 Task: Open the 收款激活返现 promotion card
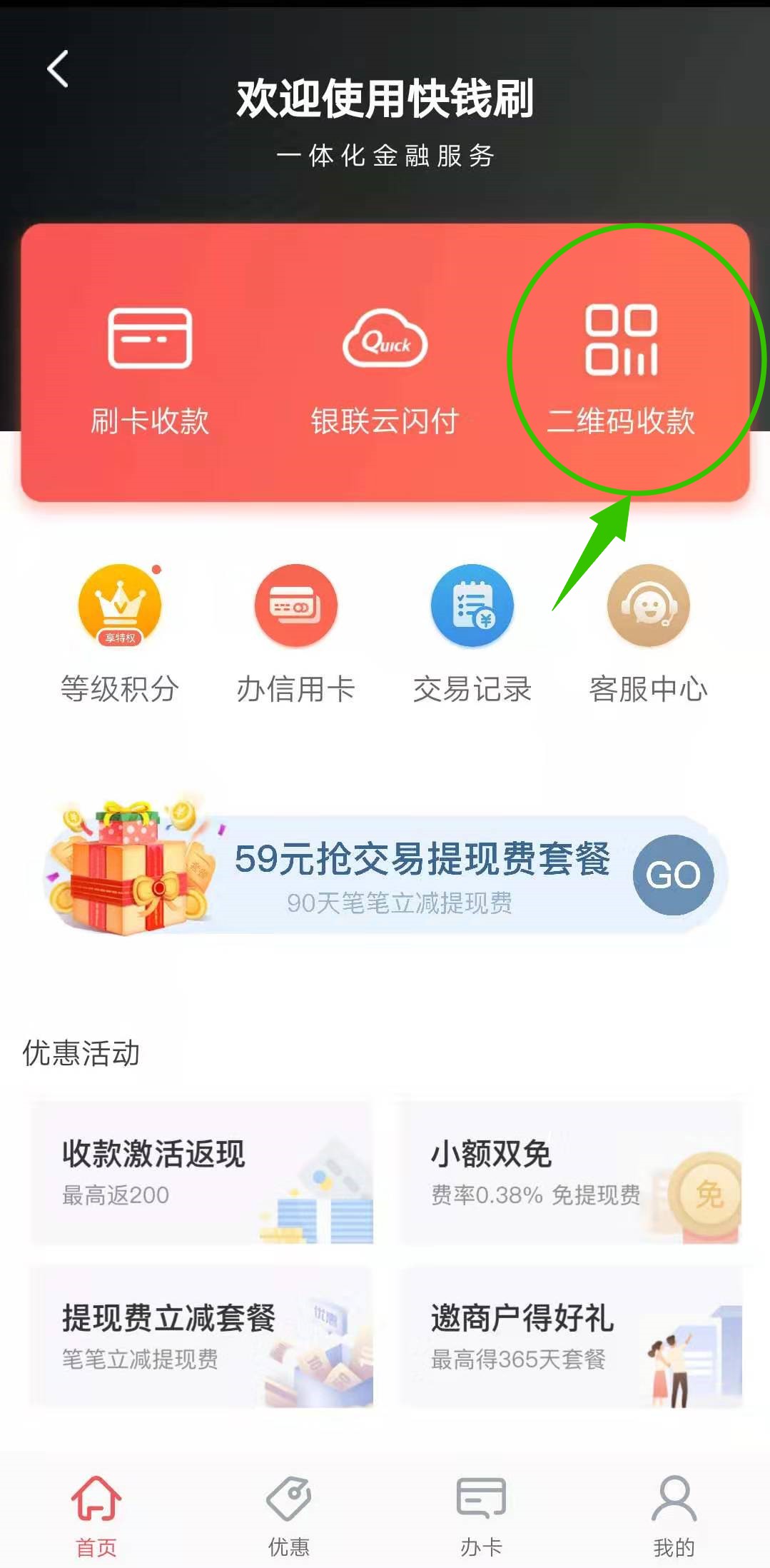pos(202,1172)
